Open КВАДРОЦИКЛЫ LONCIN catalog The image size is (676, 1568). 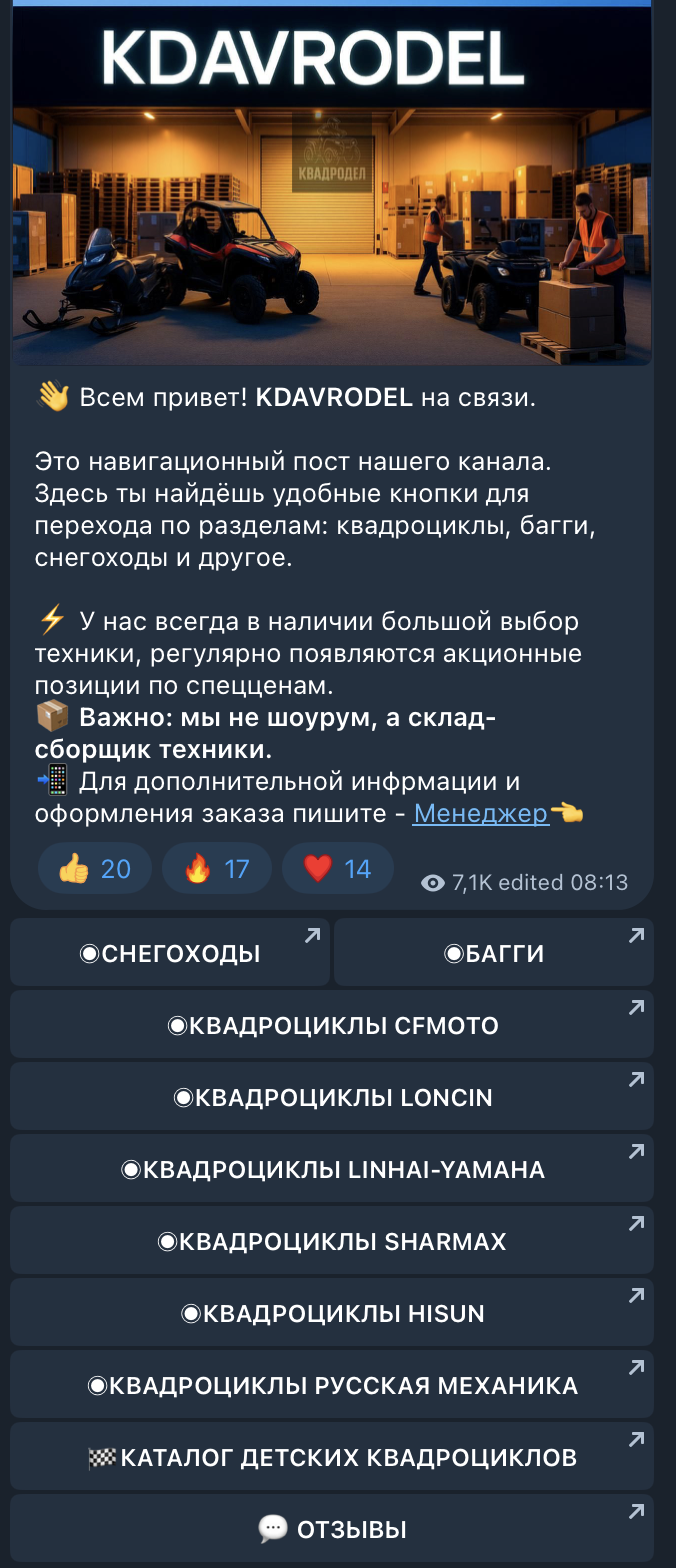[x=332, y=1097]
